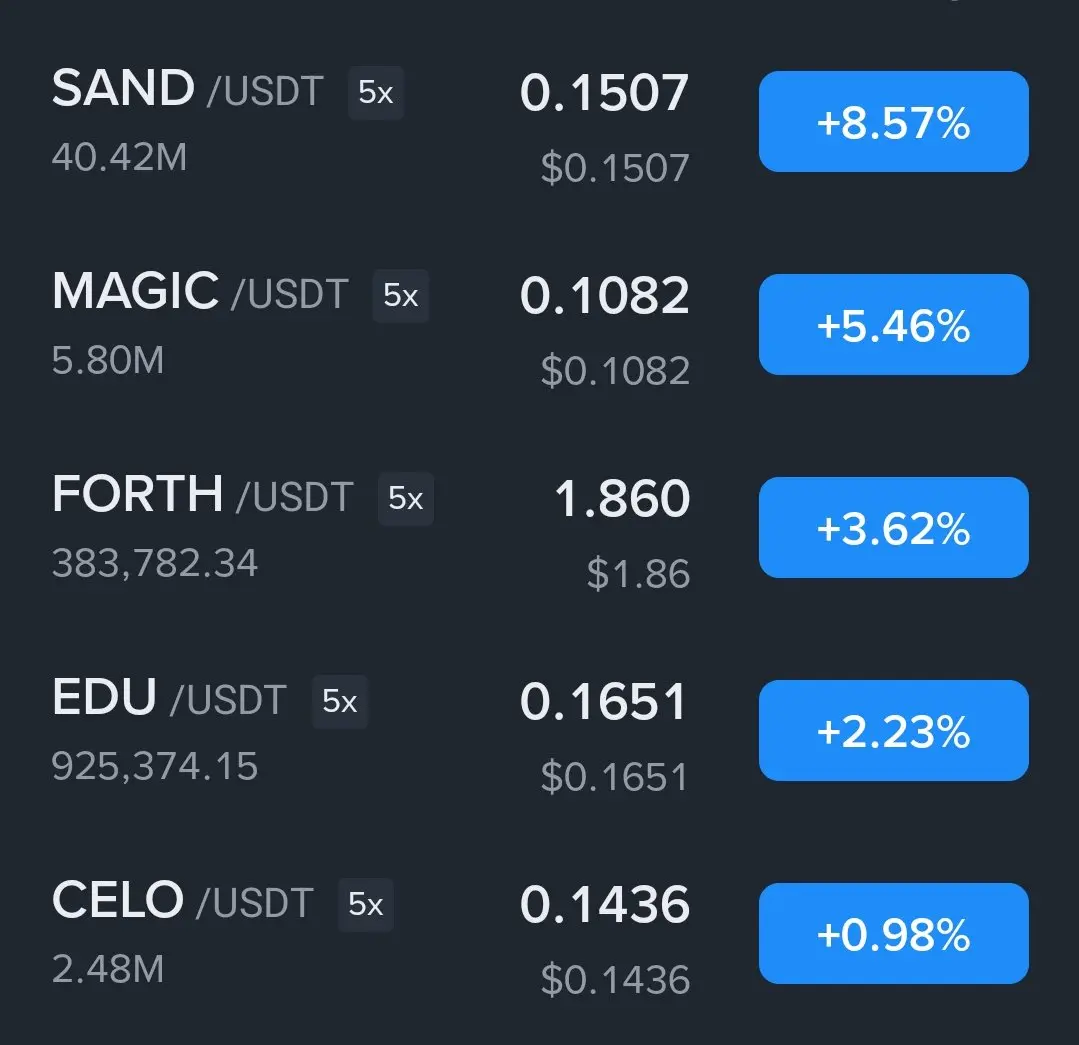
Task: Tap the +2.23% change button for EDU
Action: 893,731
